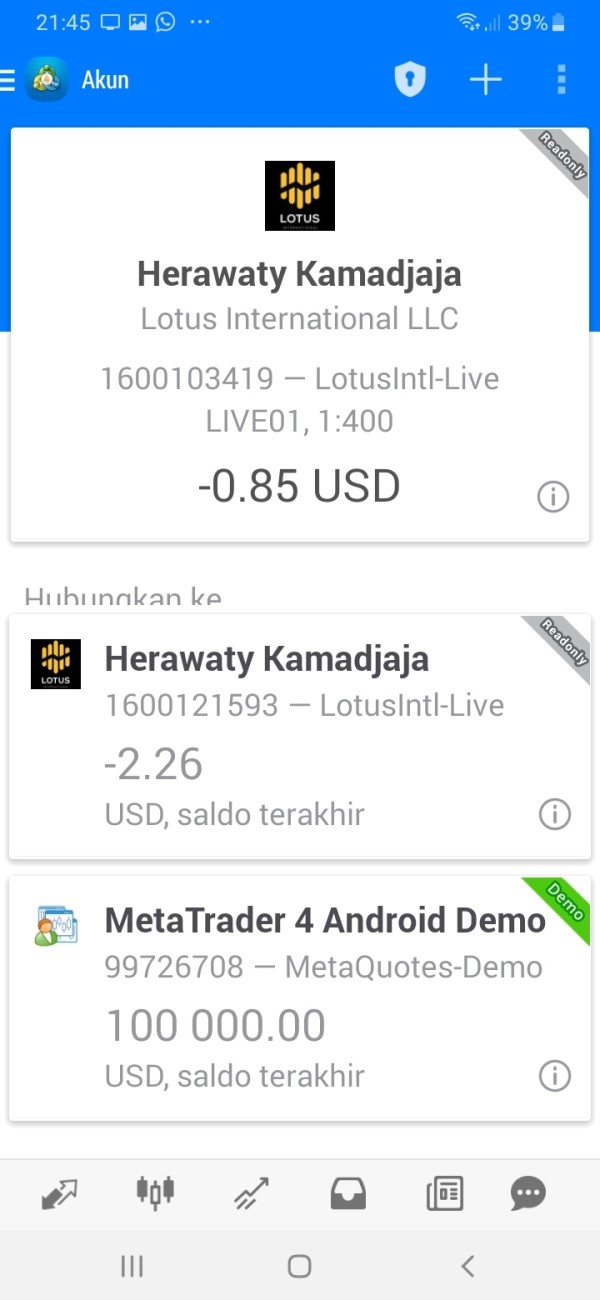Viewport: 600px width, 1300px height.
Task: View info for account 1600121593
Action: (554, 814)
